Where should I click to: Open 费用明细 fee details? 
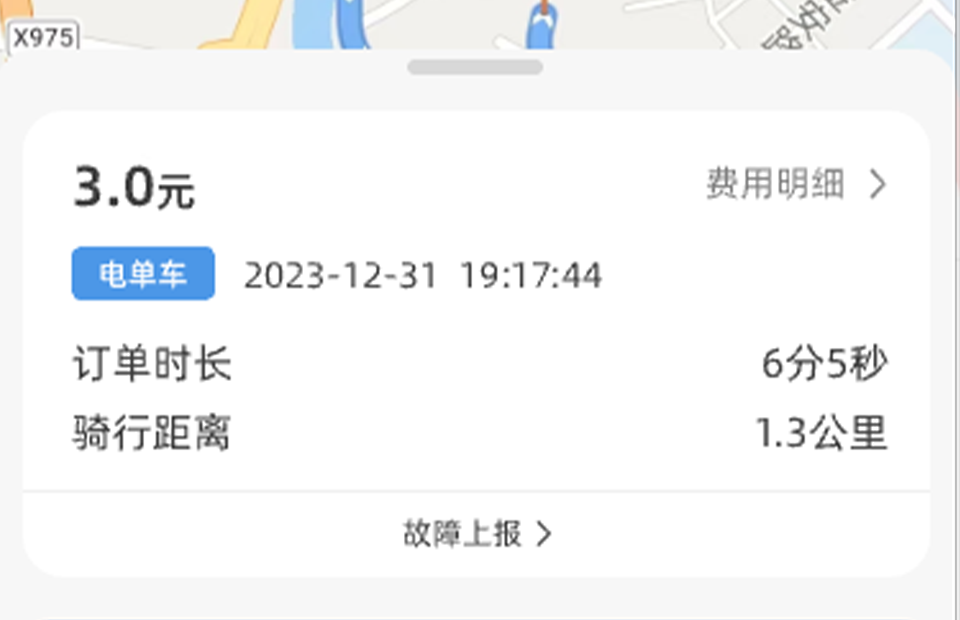(795, 185)
